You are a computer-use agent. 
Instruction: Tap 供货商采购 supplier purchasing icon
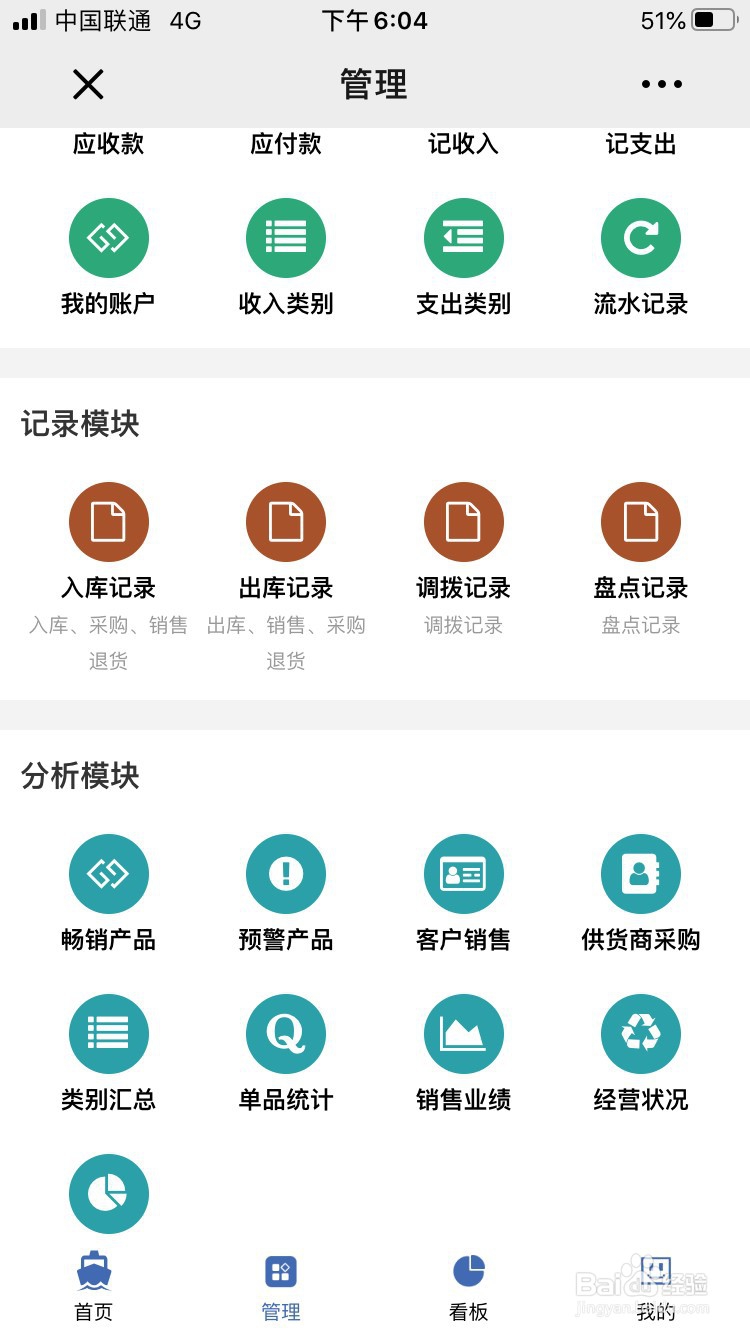coord(640,873)
